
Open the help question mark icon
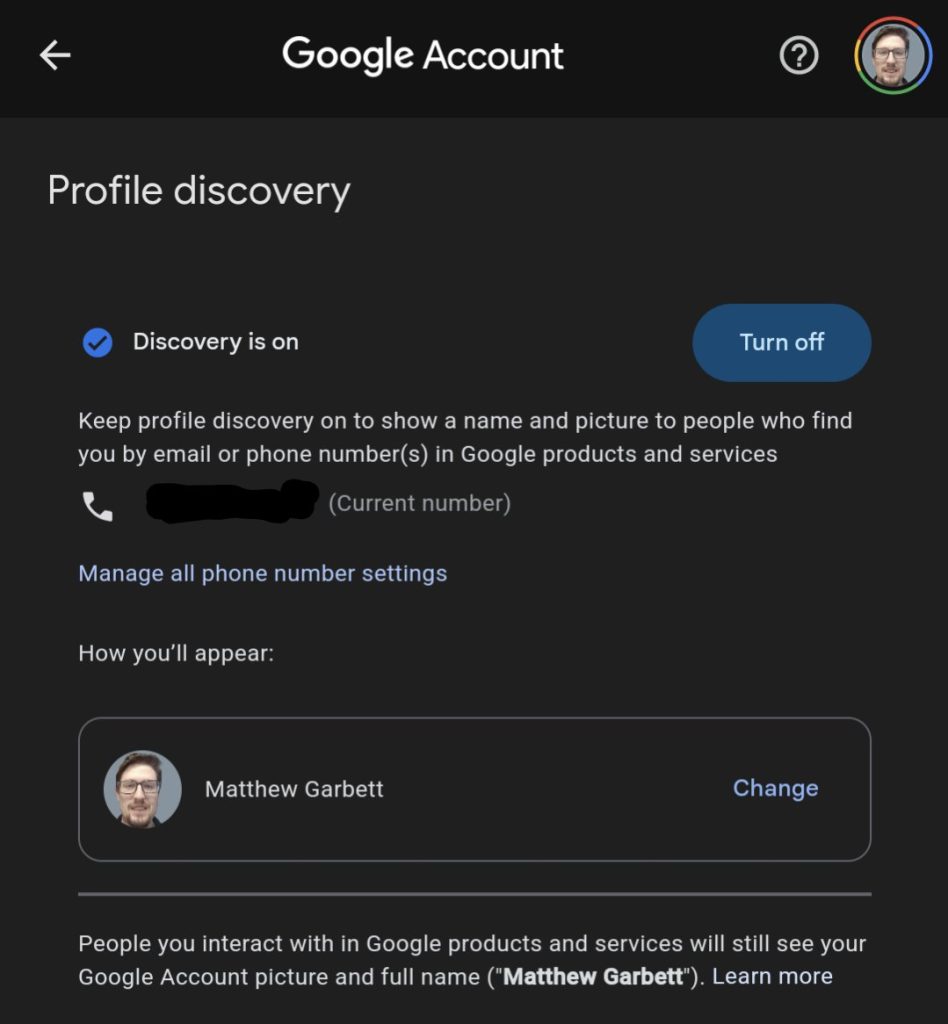point(798,56)
